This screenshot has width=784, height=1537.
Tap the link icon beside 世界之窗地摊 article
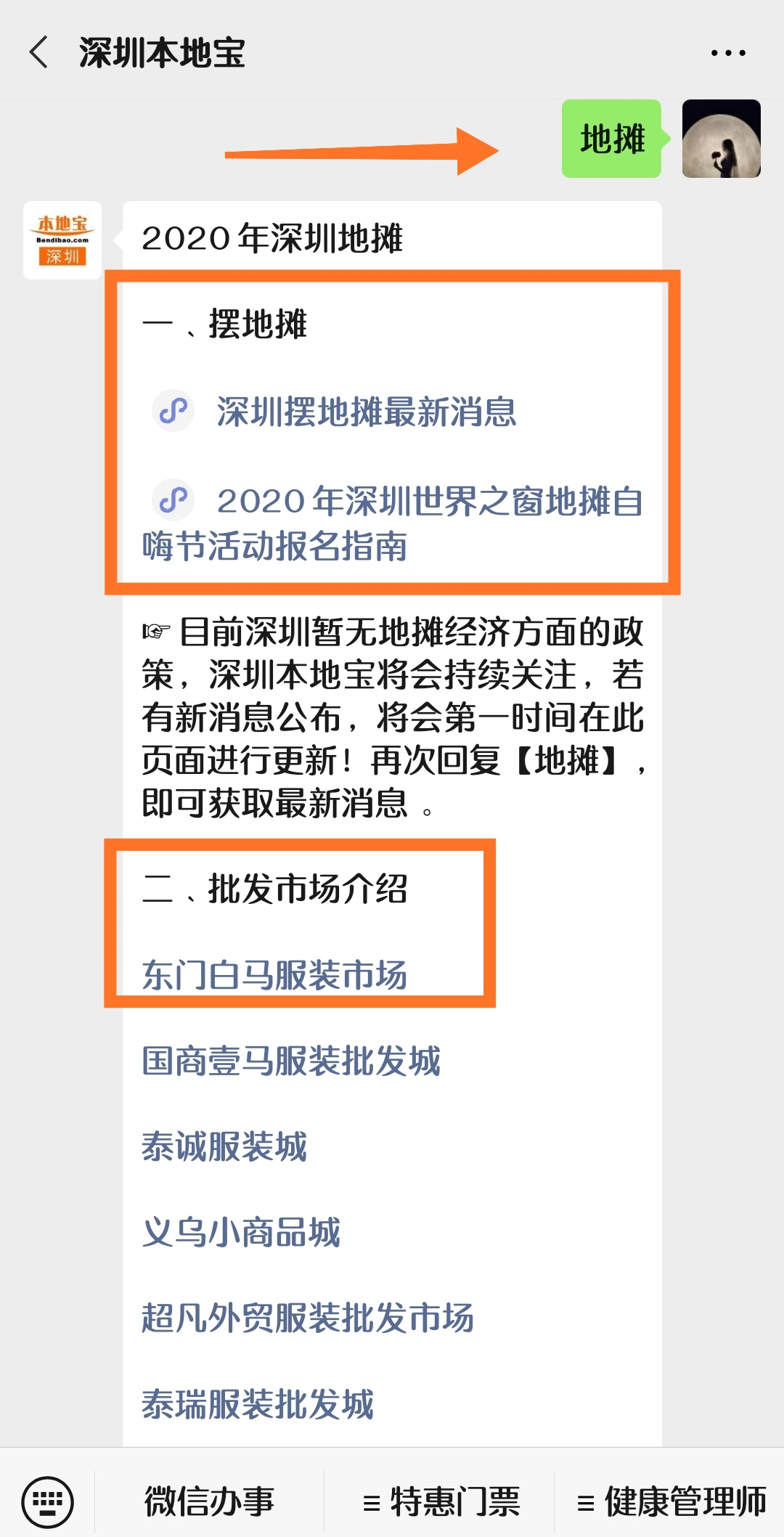pyautogui.click(x=173, y=500)
